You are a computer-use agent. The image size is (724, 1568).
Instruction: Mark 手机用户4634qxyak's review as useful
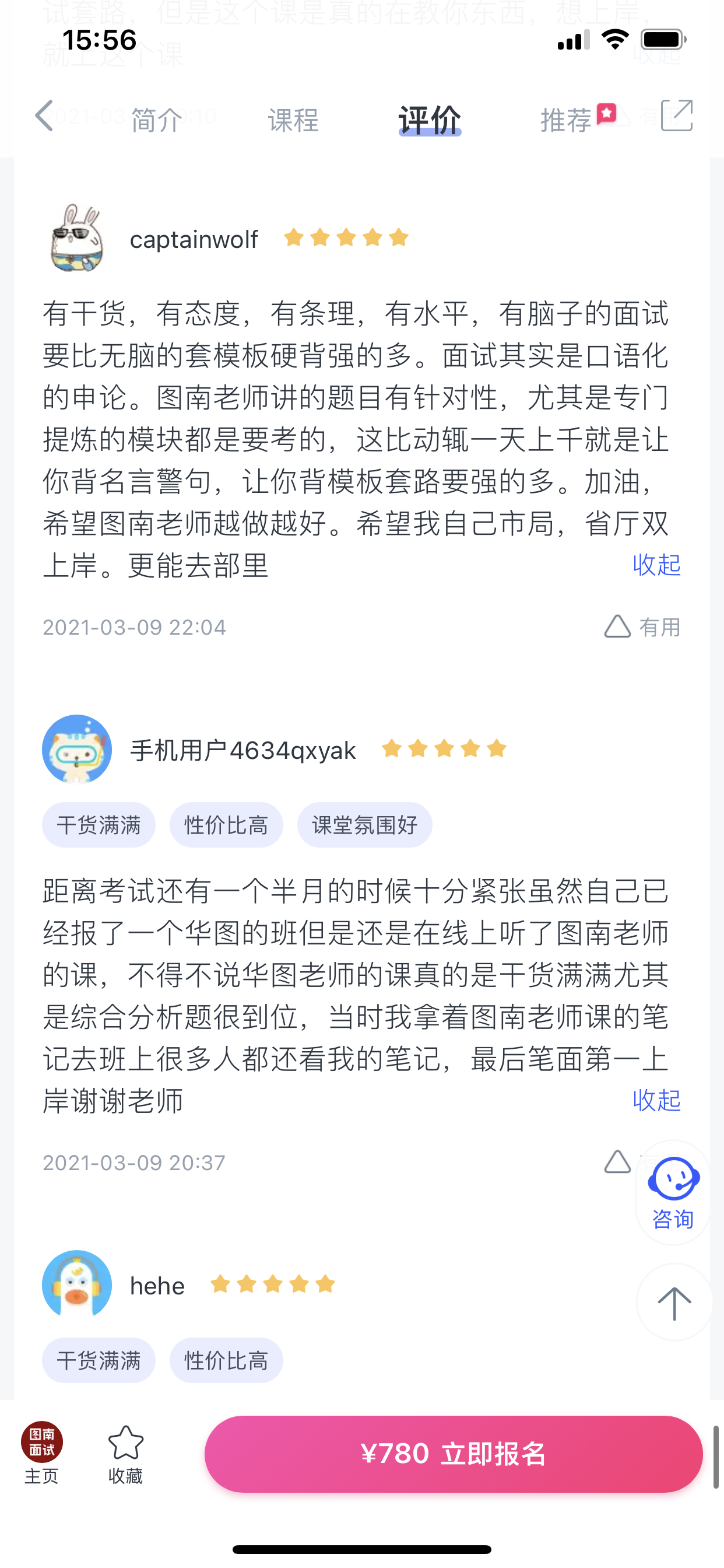617,1162
